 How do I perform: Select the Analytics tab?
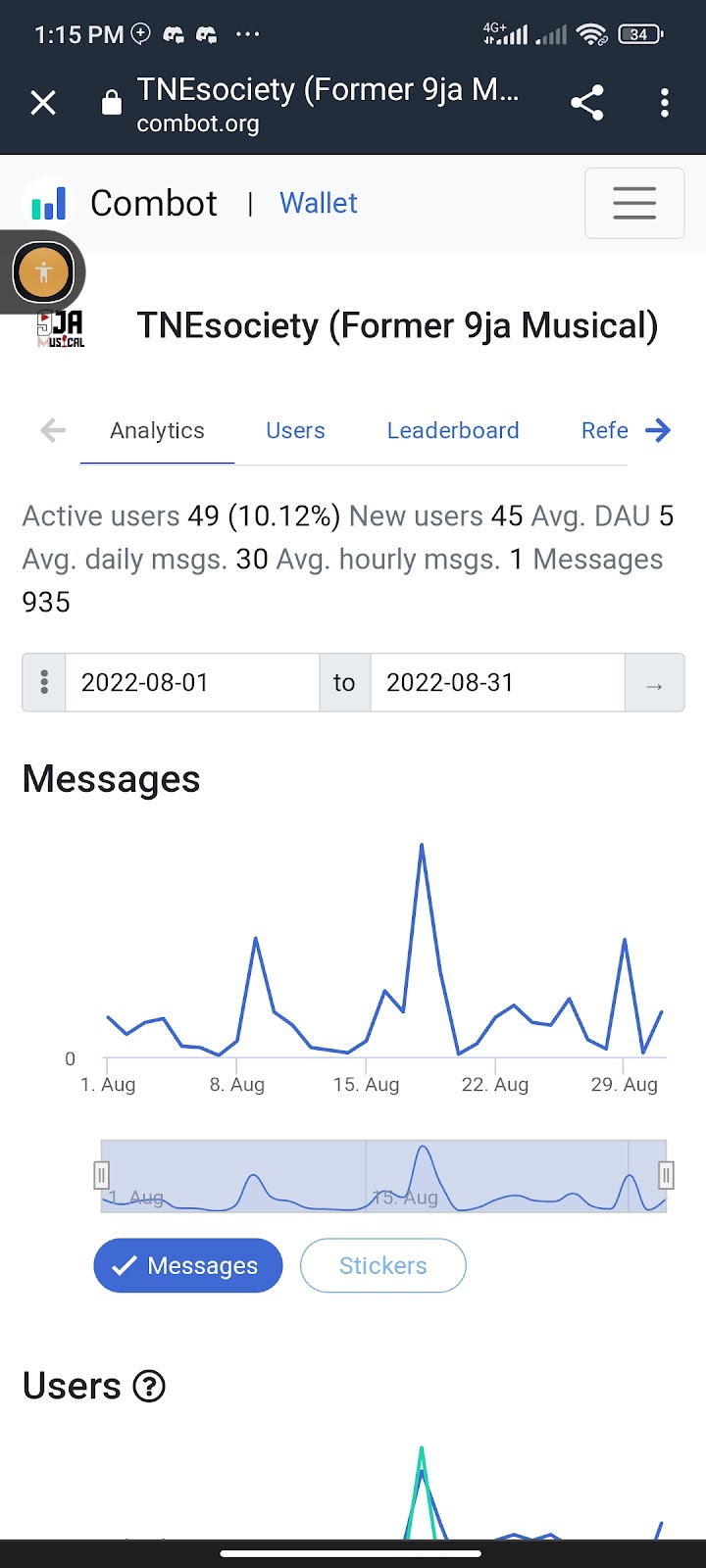coord(157,430)
